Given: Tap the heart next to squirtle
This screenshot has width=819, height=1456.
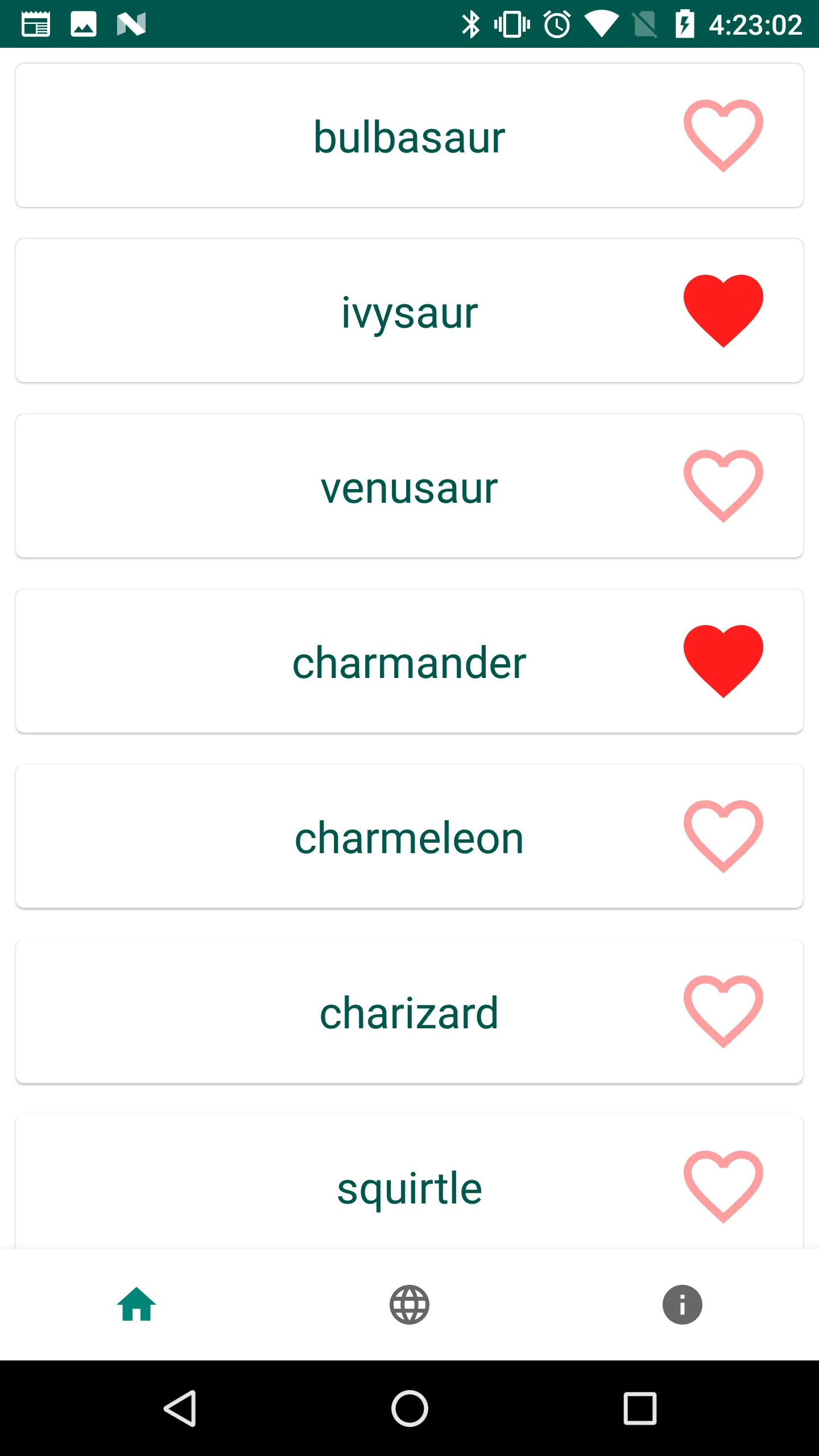Looking at the screenshot, I should (x=723, y=1186).
